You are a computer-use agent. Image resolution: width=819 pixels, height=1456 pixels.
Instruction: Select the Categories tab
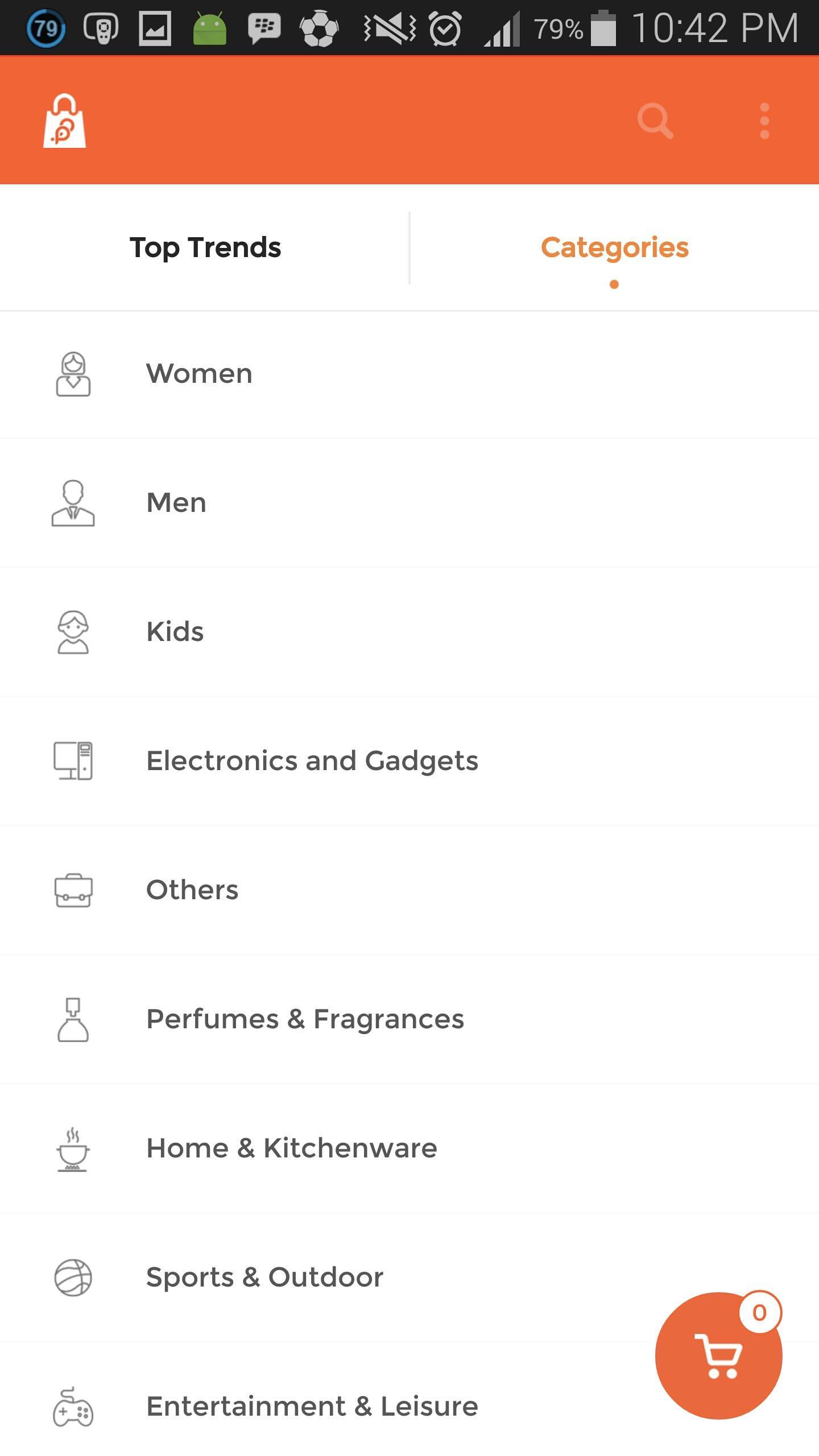pos(614,248)
